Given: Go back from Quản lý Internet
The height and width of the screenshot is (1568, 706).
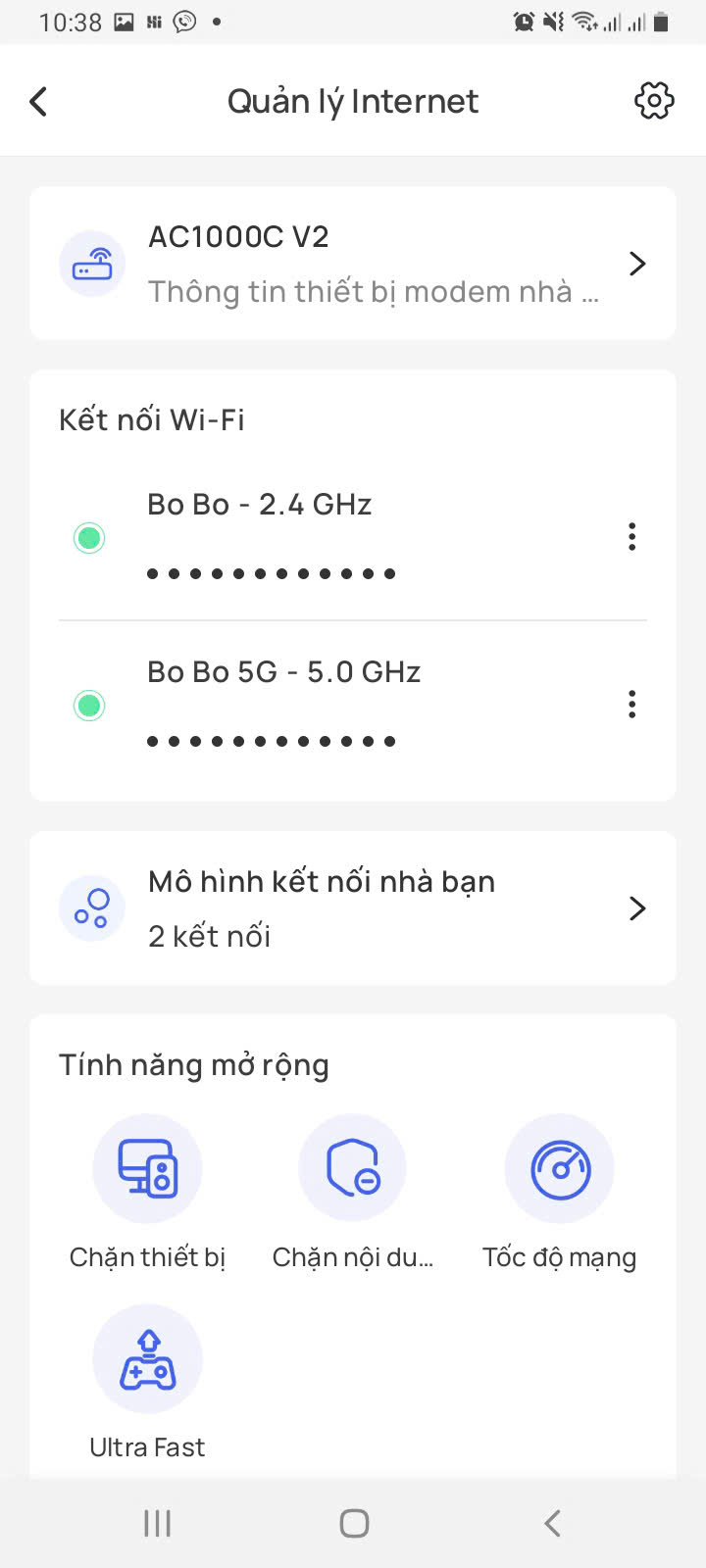Looking at the screenshot, I should (x=39, y=101).
